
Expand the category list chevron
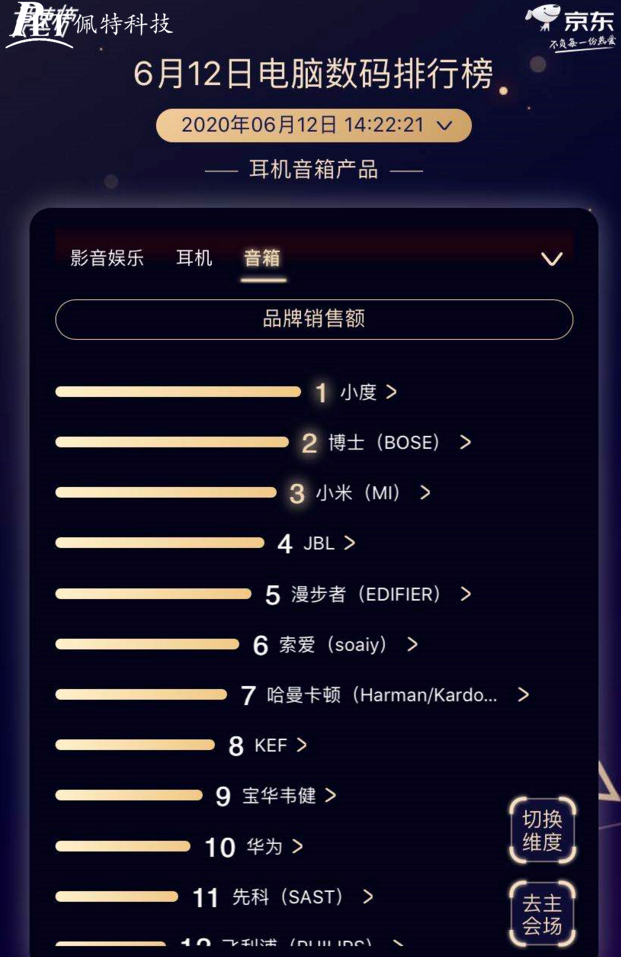click(x=551, y=259)
